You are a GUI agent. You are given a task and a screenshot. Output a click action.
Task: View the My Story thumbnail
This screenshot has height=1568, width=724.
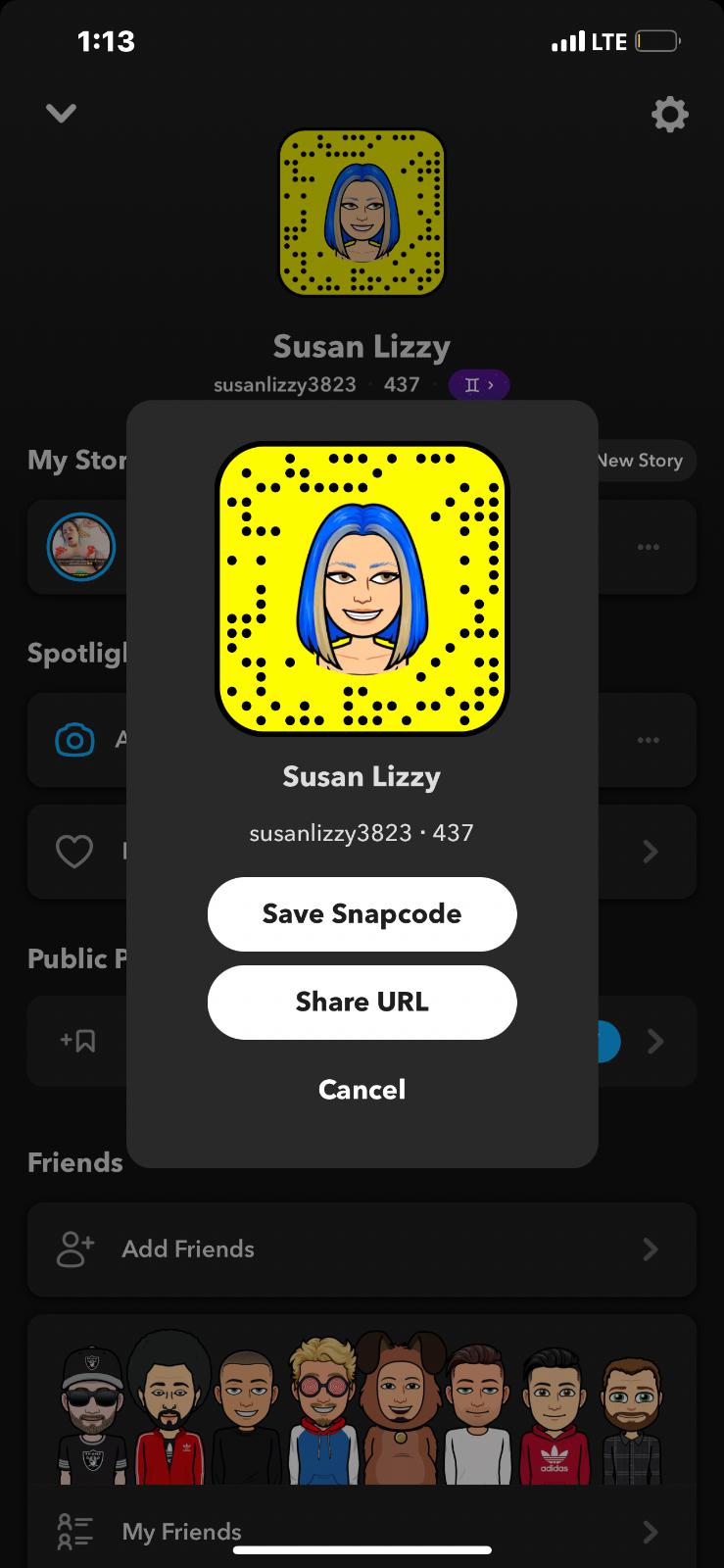pos(81,547)
